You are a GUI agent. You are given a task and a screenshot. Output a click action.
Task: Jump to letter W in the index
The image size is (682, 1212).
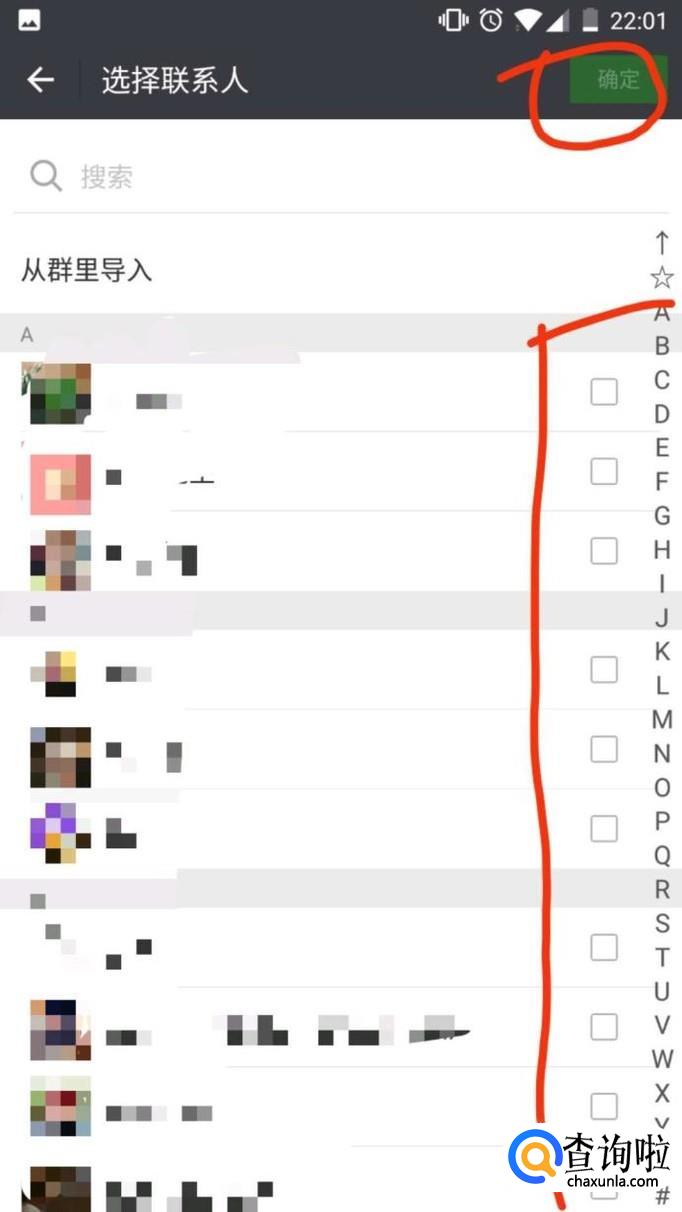tap(662, 1059)
